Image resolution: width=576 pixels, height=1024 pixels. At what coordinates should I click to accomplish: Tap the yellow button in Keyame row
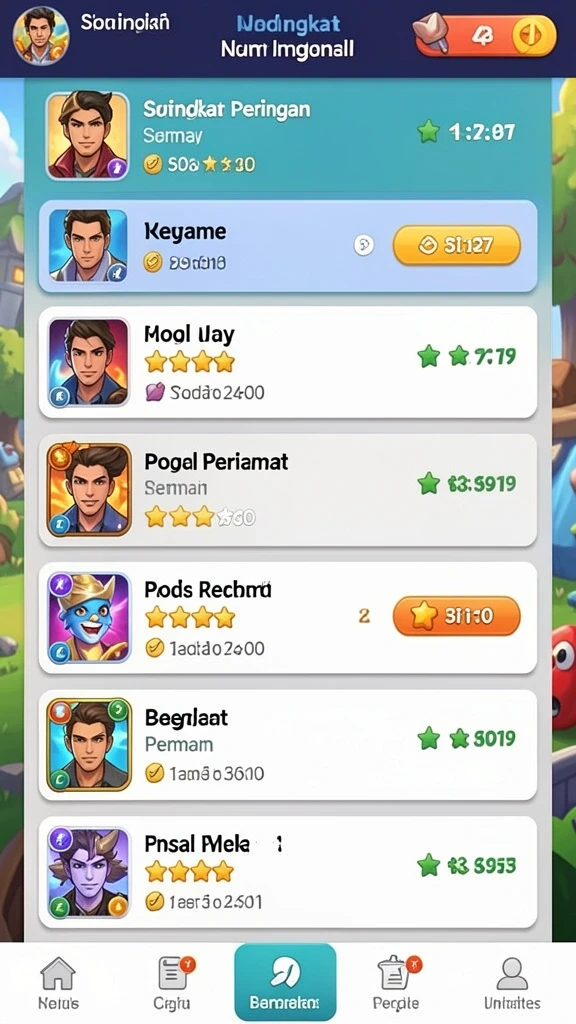pyautogui.click(x=456, y=246)
